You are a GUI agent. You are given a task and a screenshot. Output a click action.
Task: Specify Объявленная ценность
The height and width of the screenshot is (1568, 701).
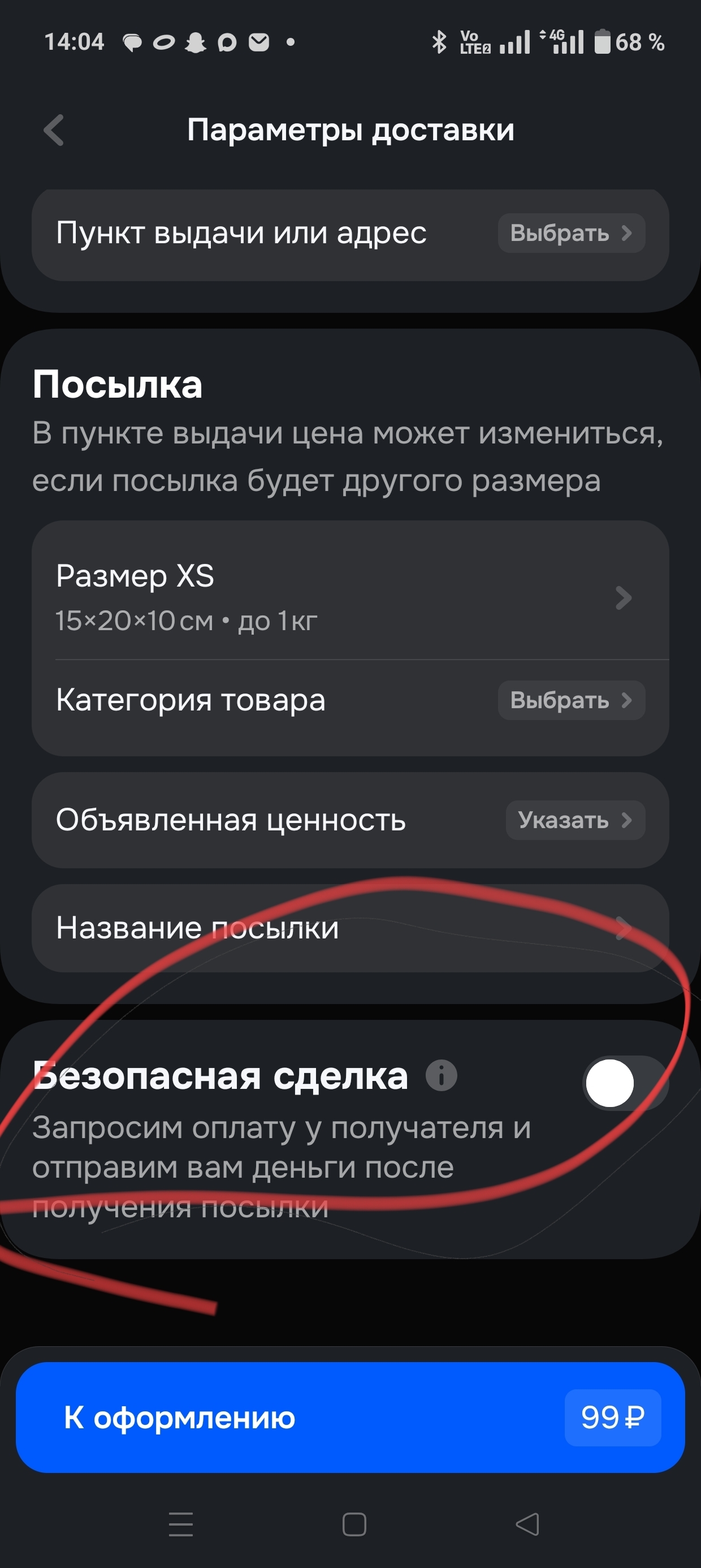[574, 820]
